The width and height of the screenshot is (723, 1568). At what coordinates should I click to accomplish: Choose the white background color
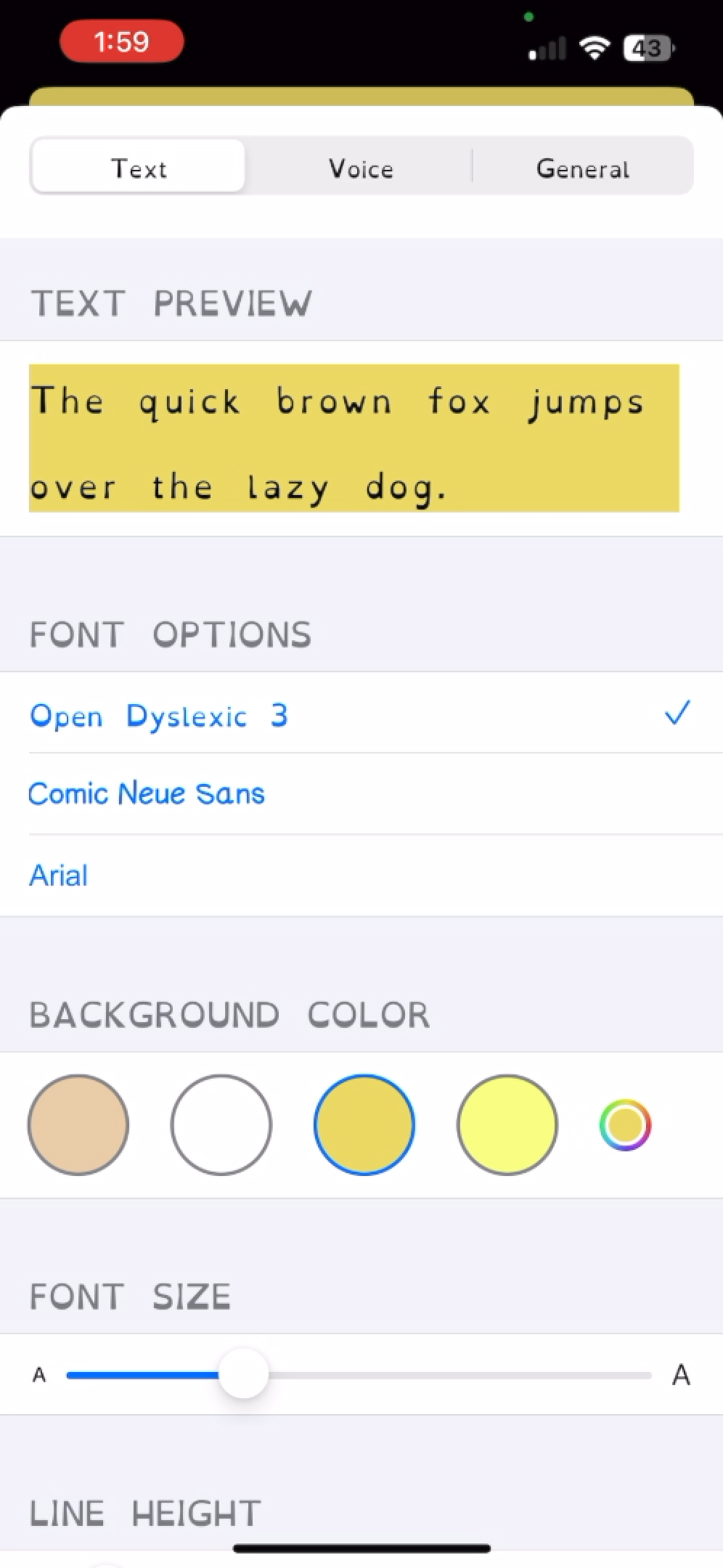(221, 1124)
